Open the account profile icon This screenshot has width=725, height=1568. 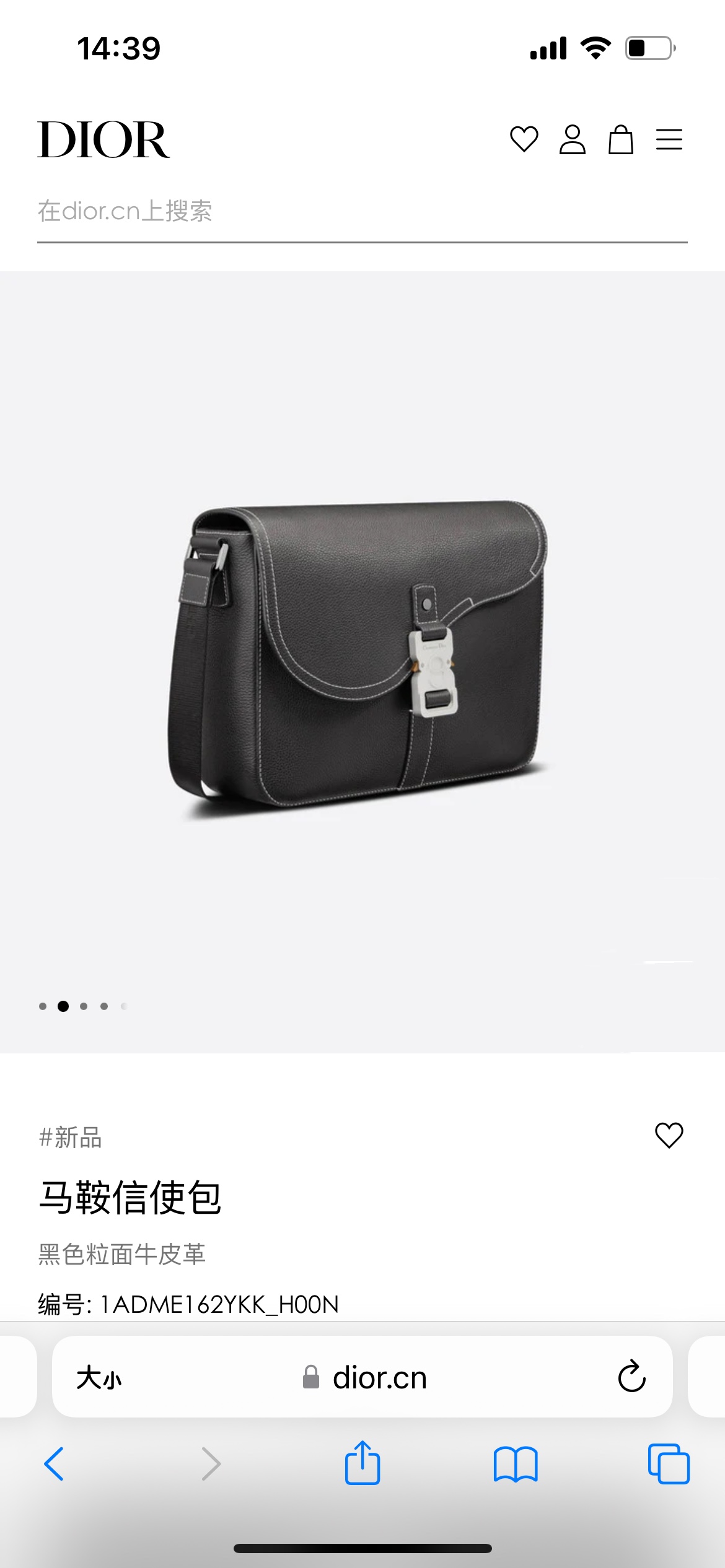[x=572, y=139]
